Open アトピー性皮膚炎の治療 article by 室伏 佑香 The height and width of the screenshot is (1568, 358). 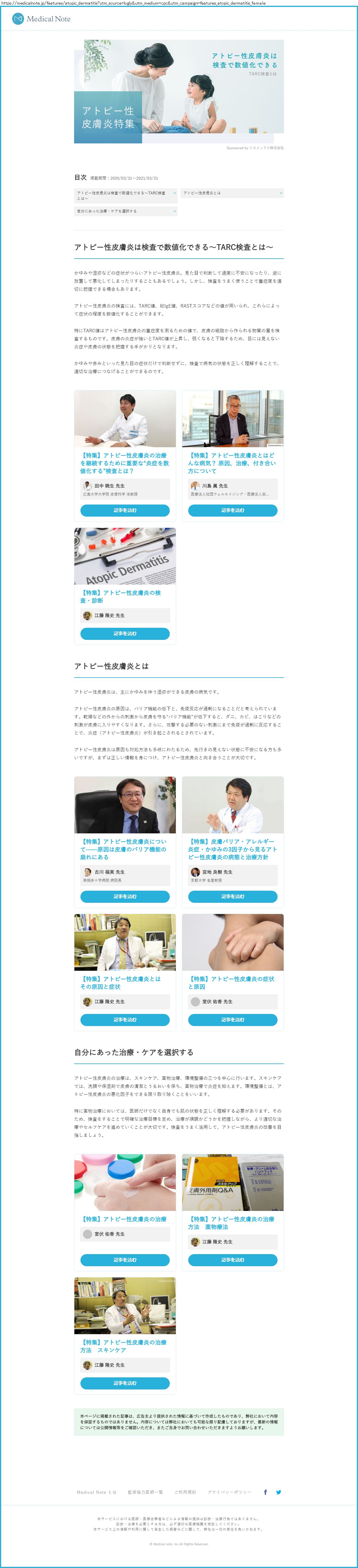(x=125, y=1259)
